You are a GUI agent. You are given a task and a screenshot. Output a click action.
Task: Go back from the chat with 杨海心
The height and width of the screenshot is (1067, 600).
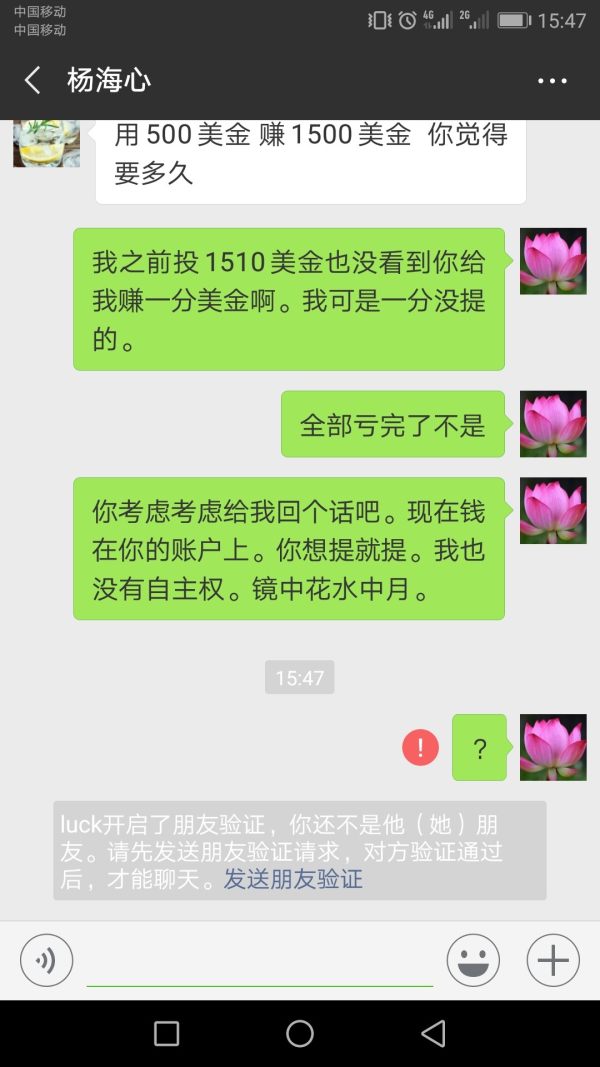pos(33,80)
